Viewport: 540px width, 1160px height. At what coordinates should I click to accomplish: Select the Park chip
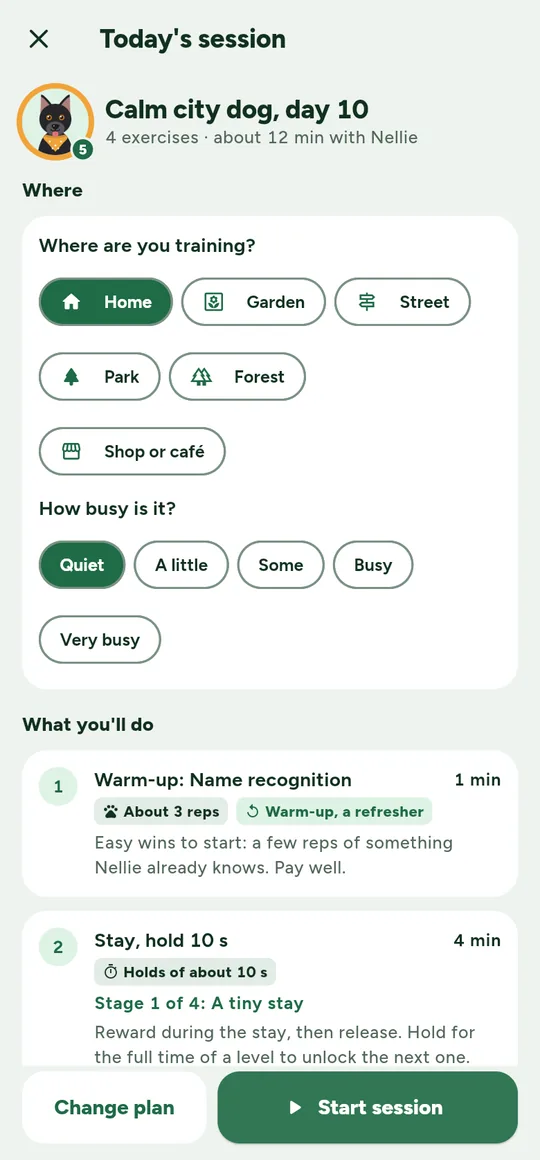(x=100, y=377)
